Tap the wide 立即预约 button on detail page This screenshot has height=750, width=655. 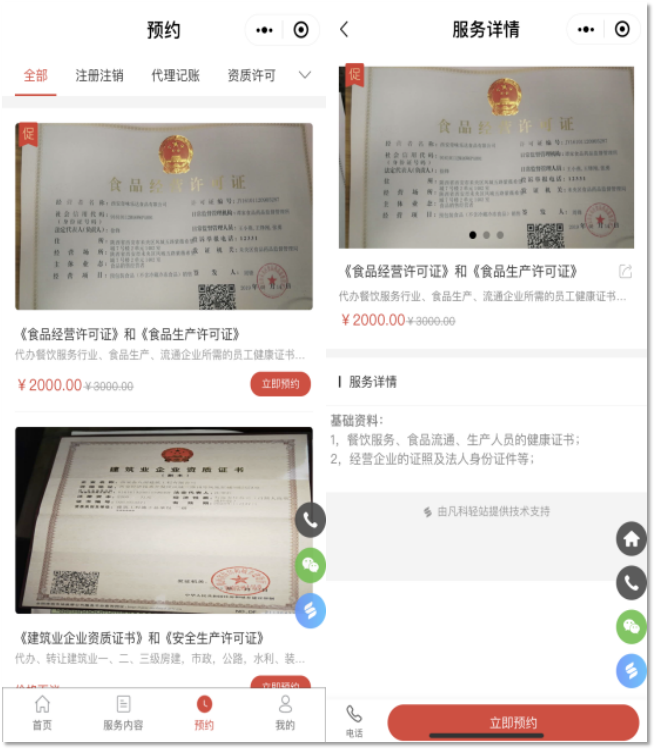point(513,723)
